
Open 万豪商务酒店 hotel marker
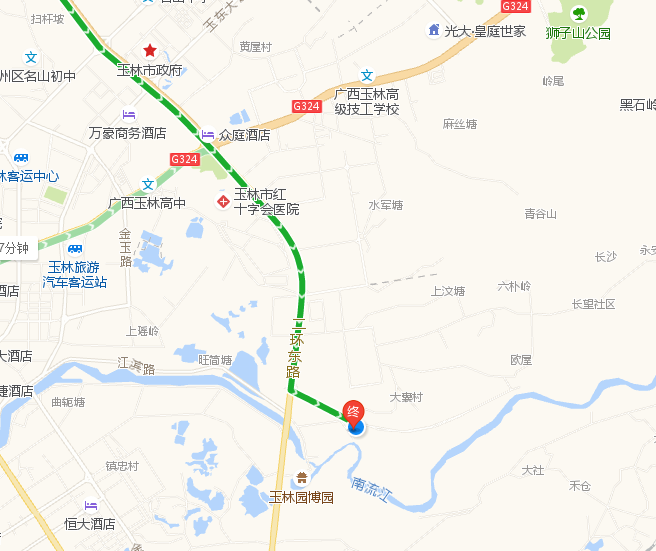(127, 114)
